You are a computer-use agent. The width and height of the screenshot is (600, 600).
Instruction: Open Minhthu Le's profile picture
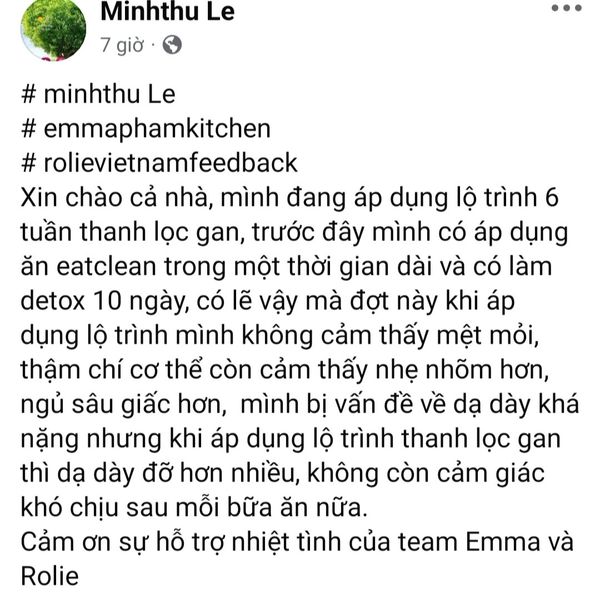click(x=52, y=26)
